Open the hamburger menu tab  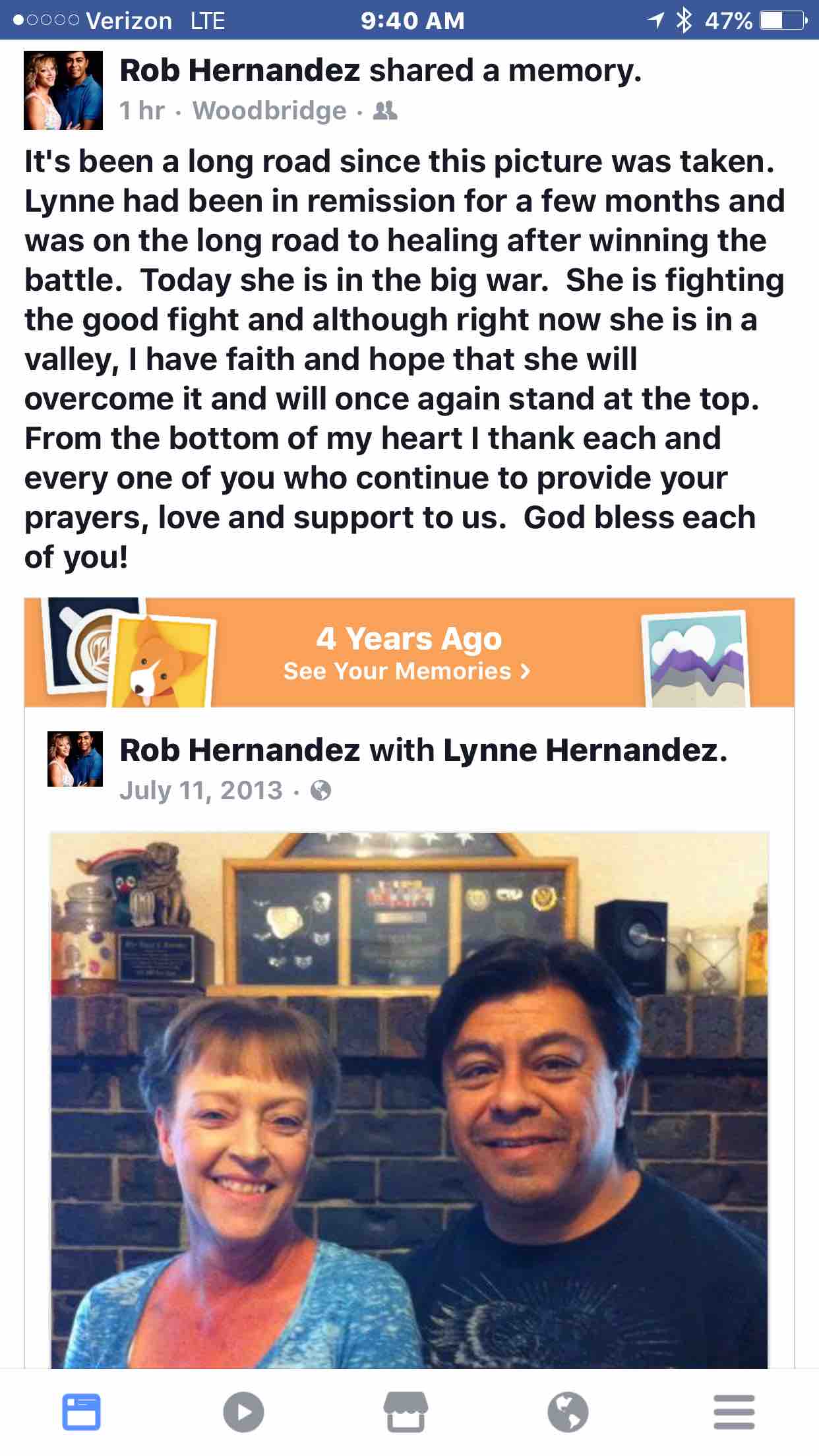tap(733, 1412)
